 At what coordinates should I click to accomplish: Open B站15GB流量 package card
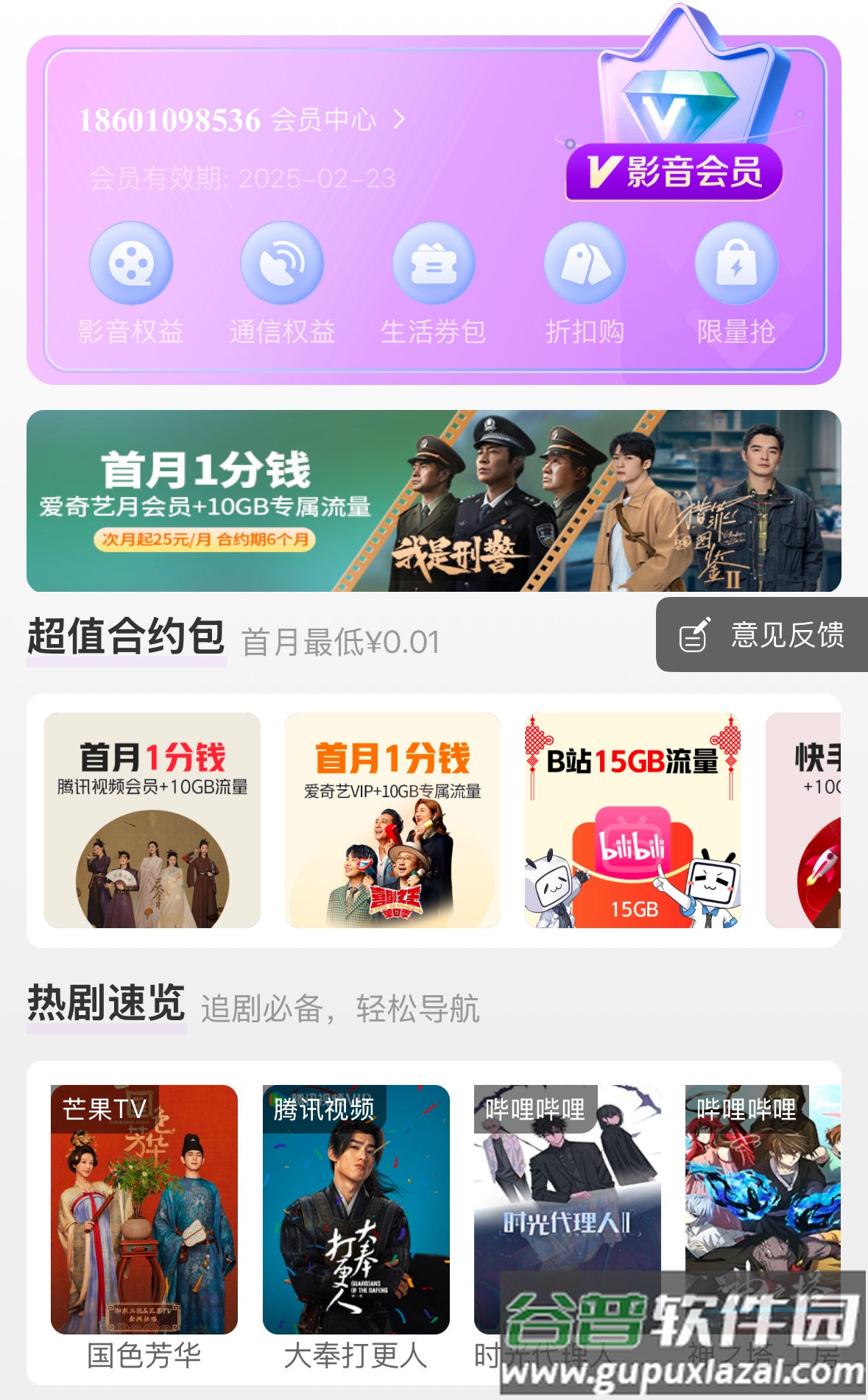coord(632,820)
